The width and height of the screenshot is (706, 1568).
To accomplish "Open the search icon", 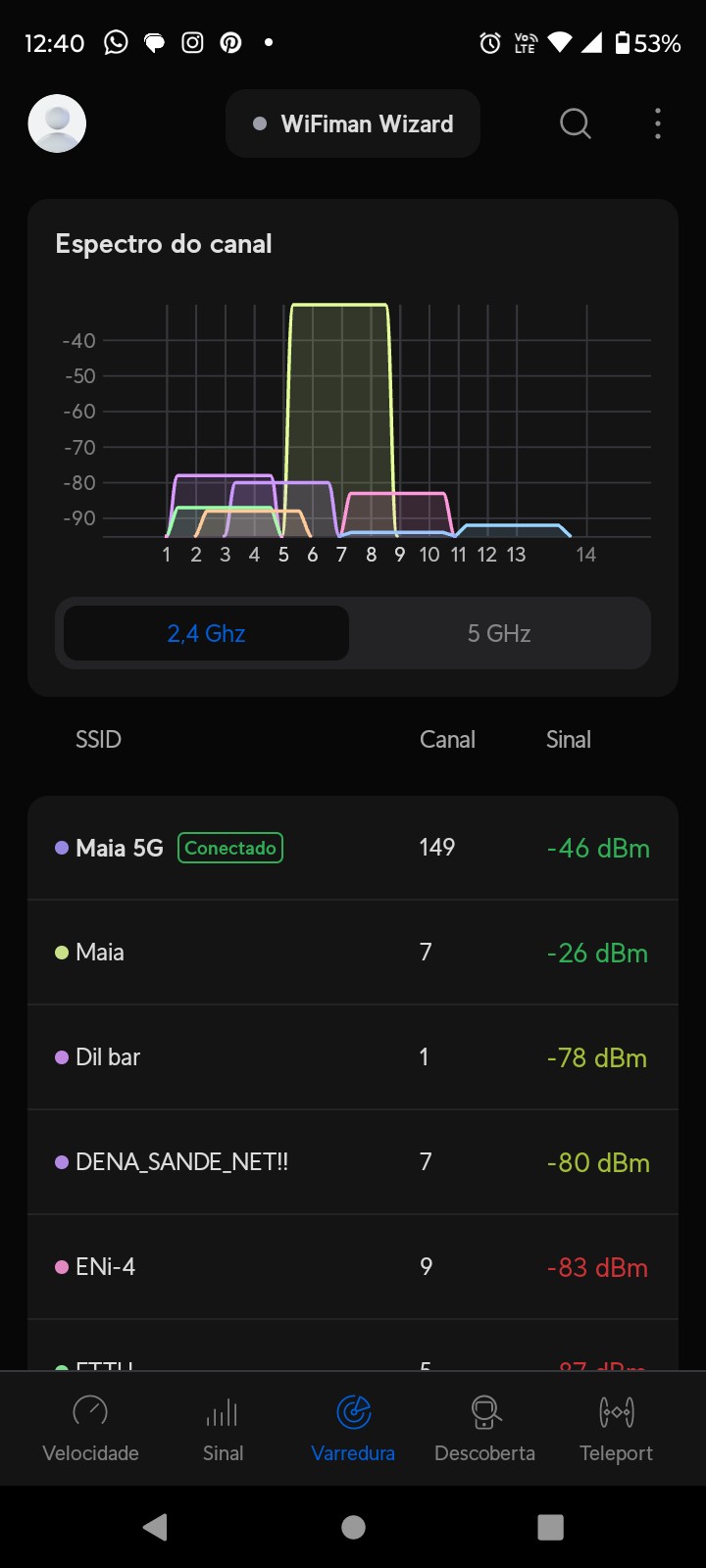I will click(576, 123).
